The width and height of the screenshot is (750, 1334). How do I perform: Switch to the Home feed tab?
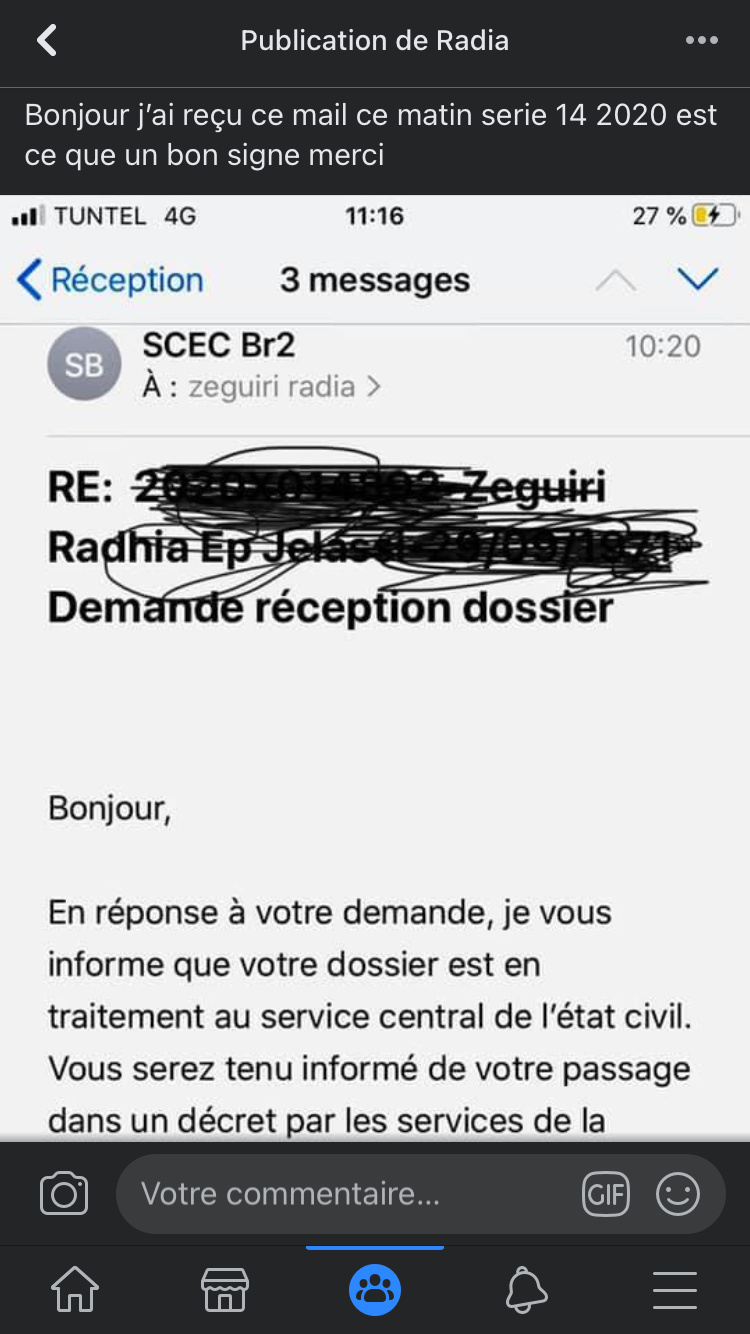[75, 1290]
